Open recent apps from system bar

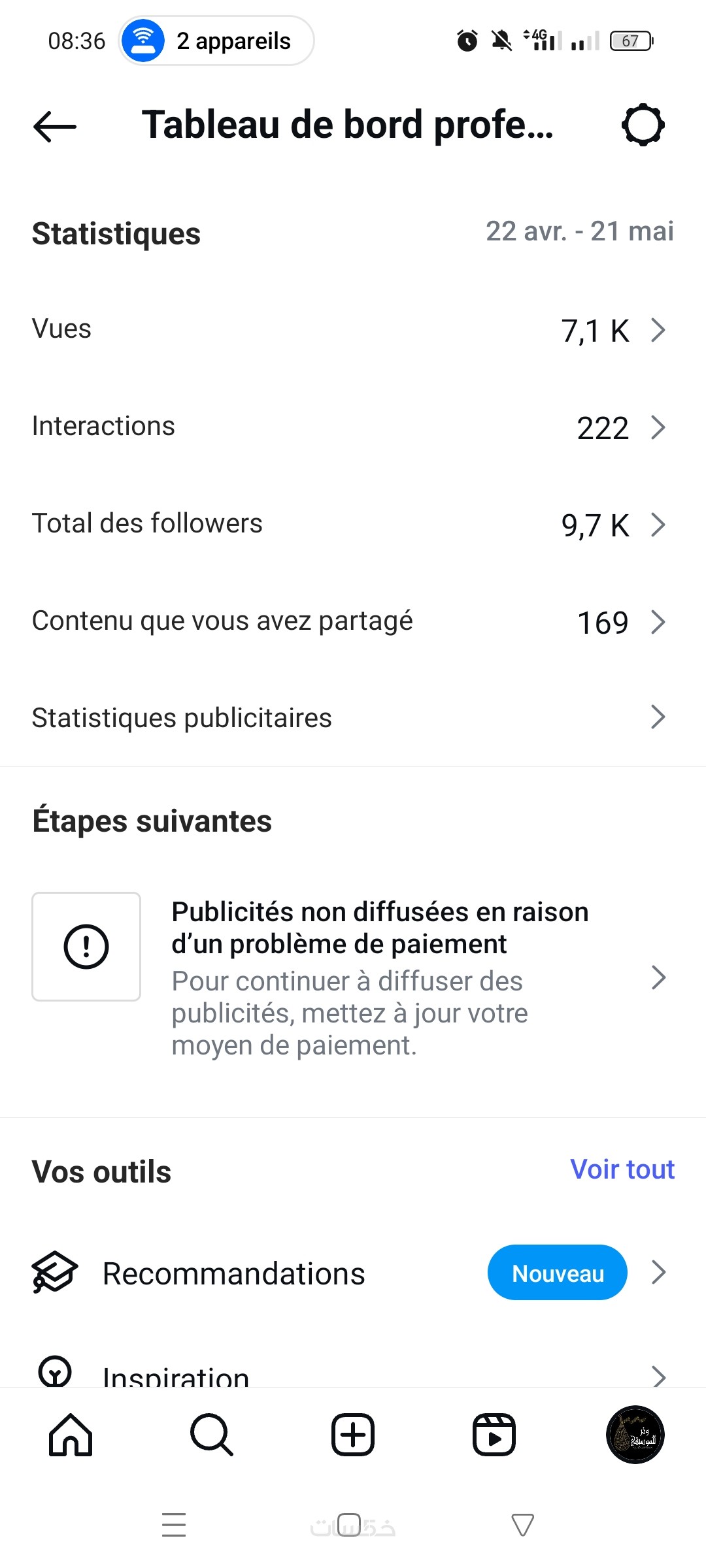(x=174, y=1525)
